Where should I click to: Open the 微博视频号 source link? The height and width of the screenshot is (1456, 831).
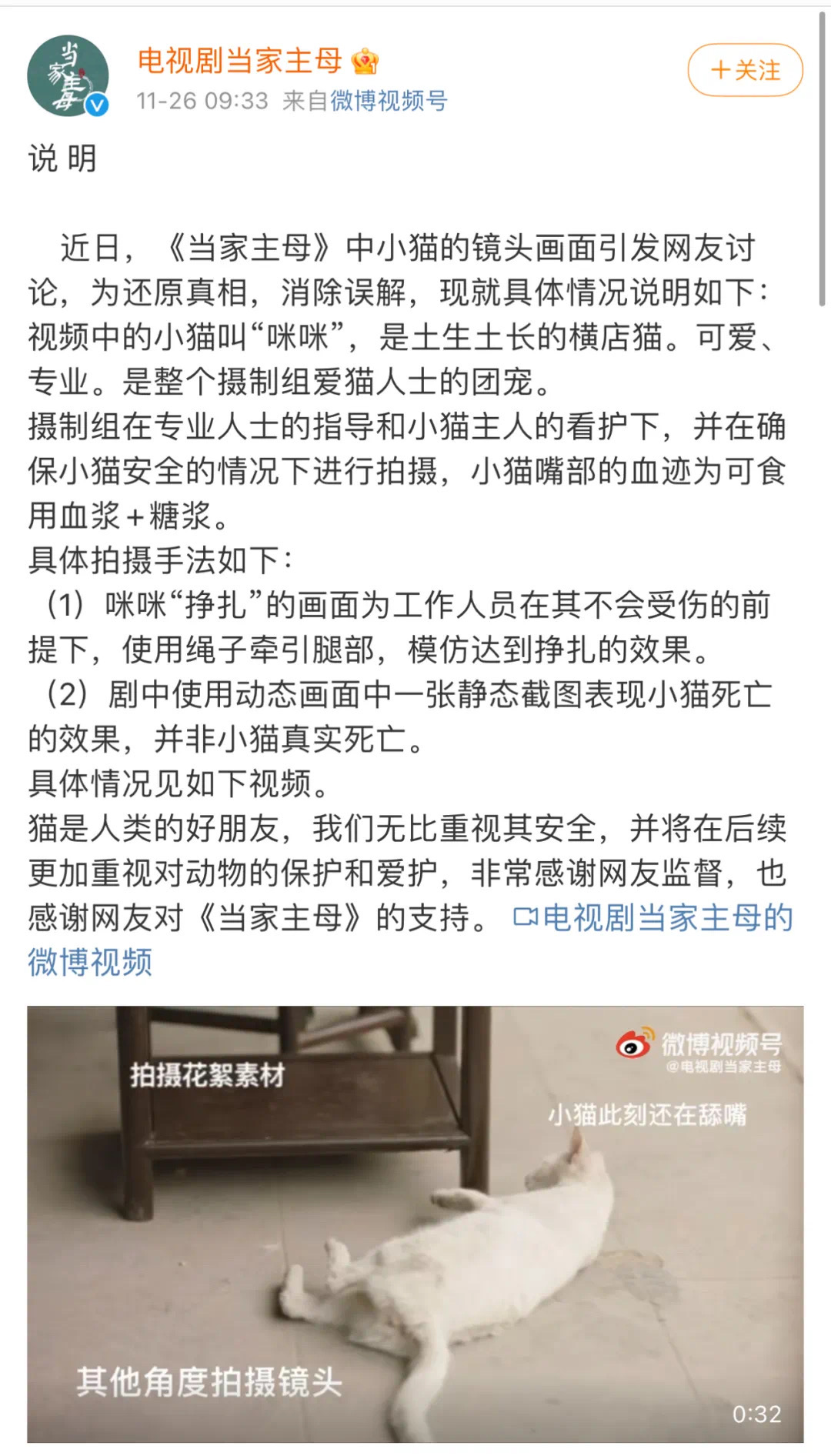tap(389, 101)
